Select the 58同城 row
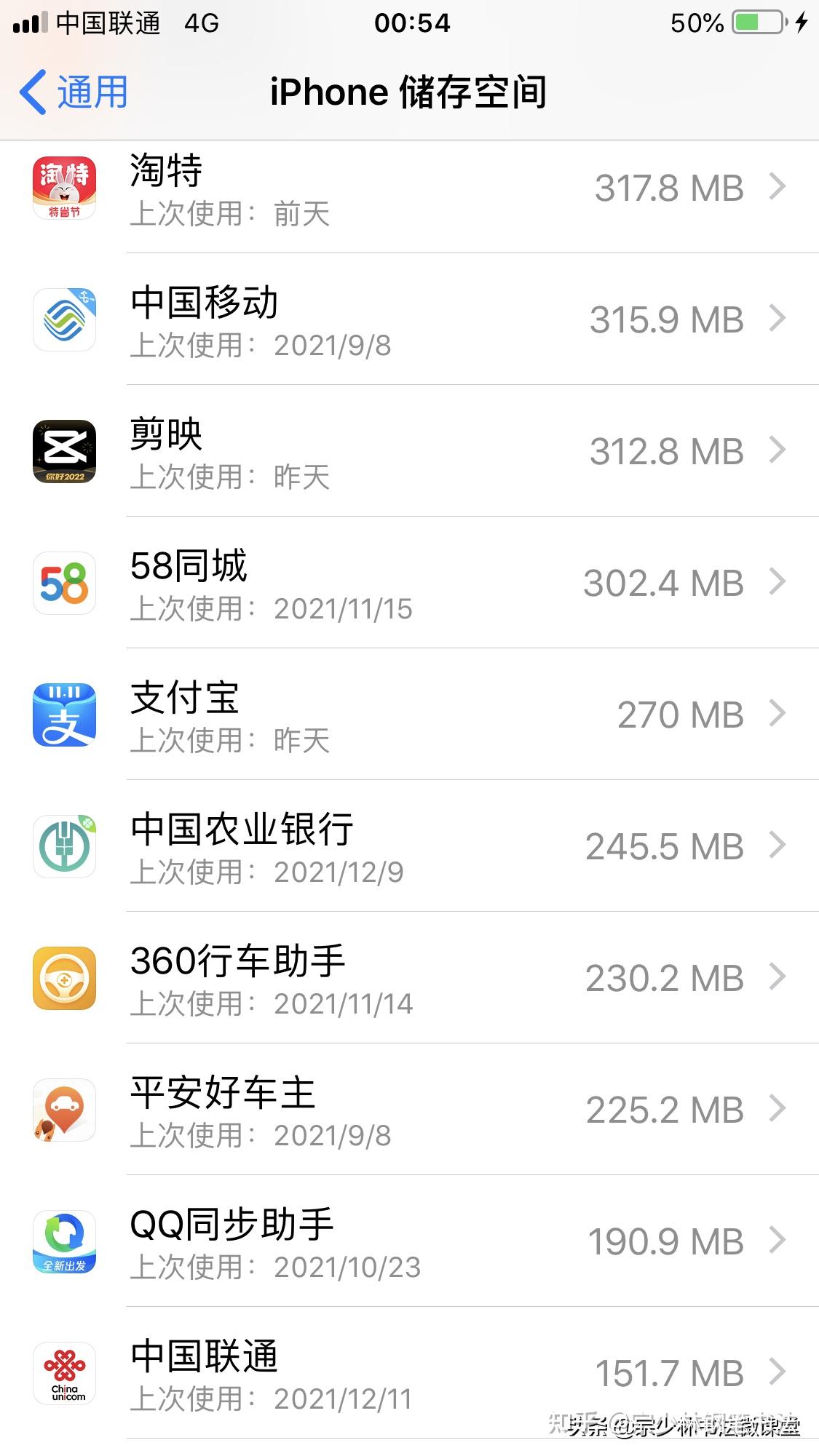819x1456 pixels. 409,584
